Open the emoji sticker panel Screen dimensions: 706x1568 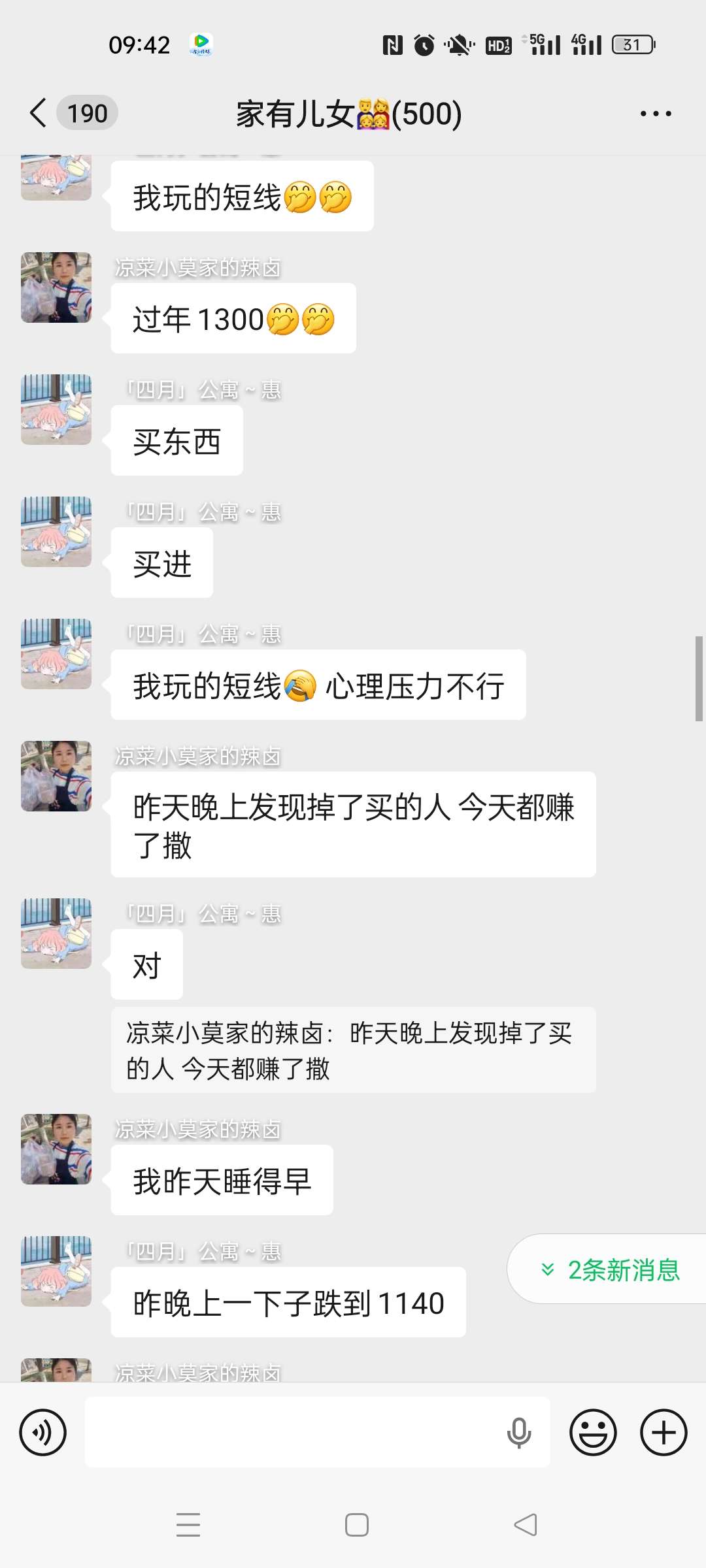(593, 1433)
